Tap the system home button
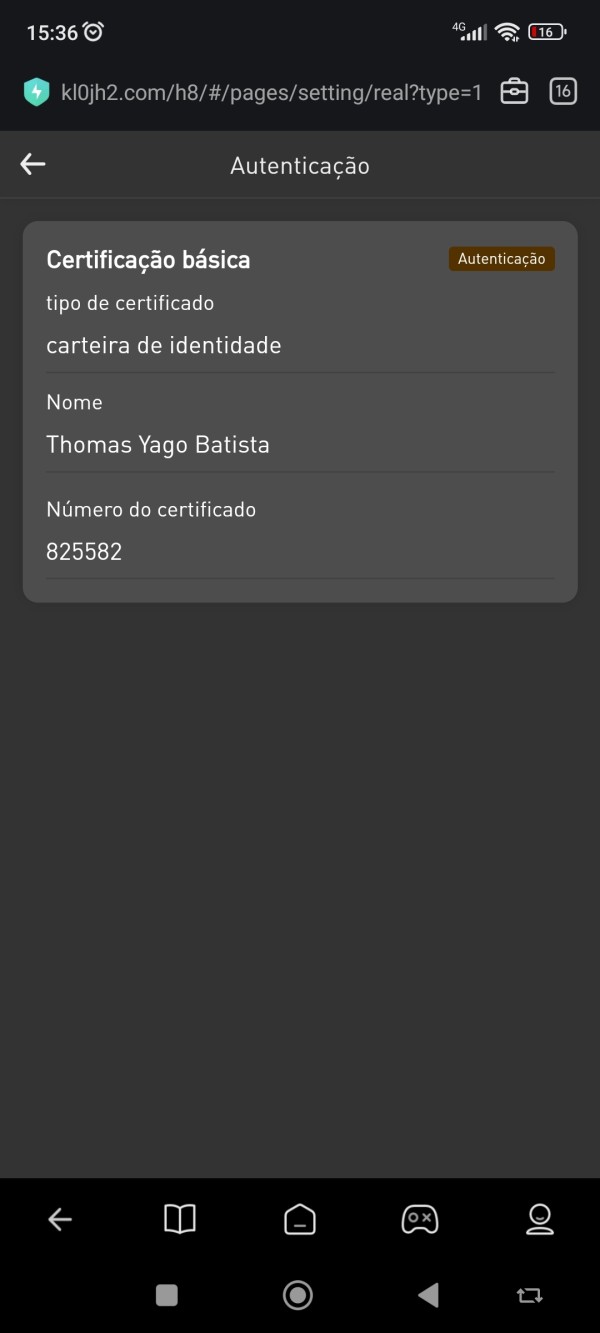 pos(298,1295)
